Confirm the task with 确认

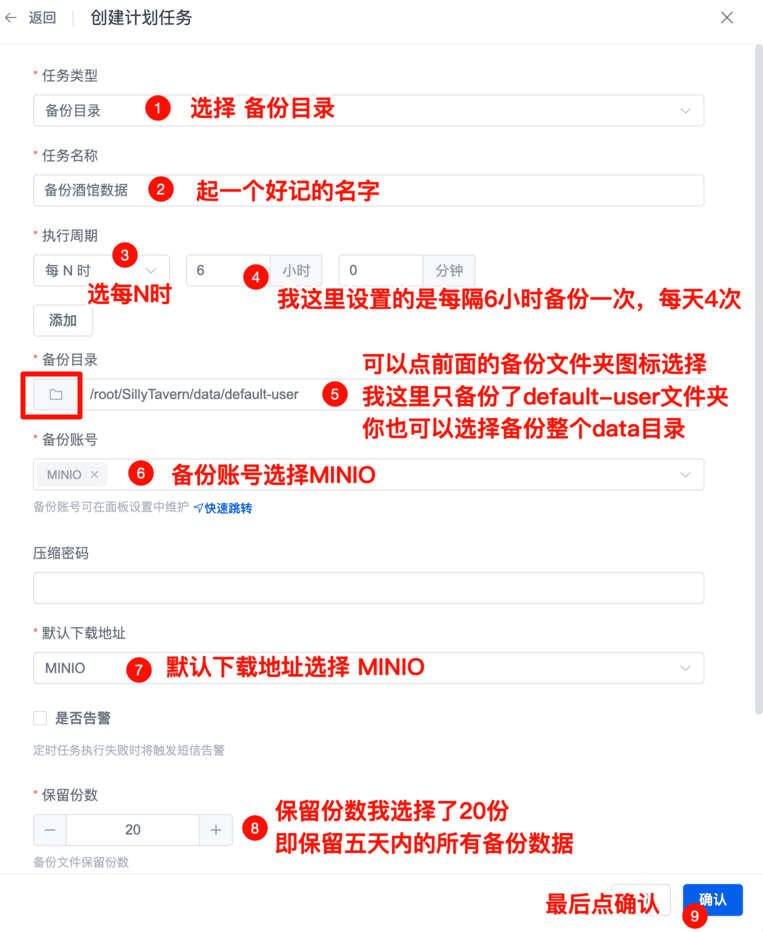pos(712,899)
